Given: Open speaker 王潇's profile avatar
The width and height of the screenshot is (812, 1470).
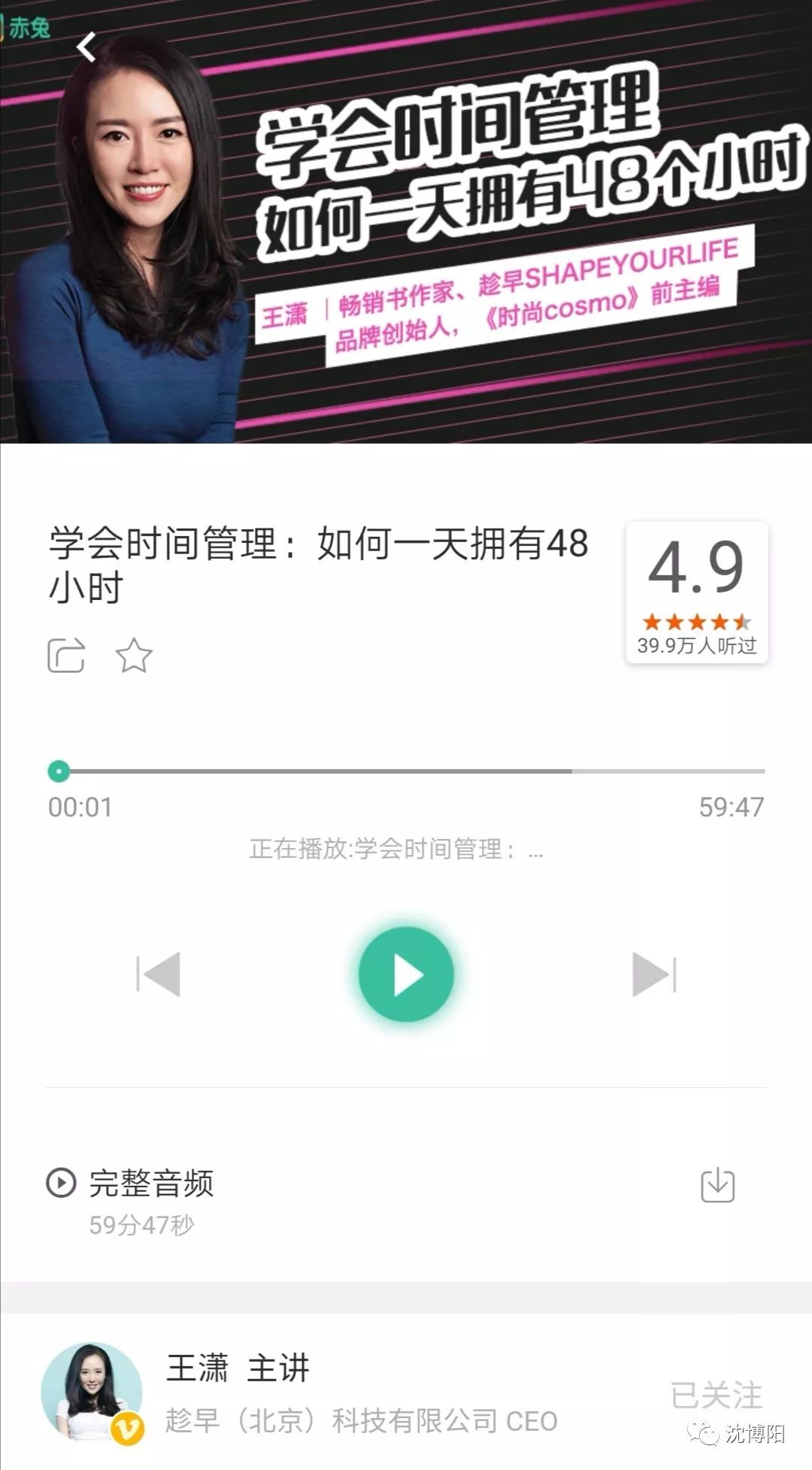Looking at the screenshot, I should [x=92, y=1393].
